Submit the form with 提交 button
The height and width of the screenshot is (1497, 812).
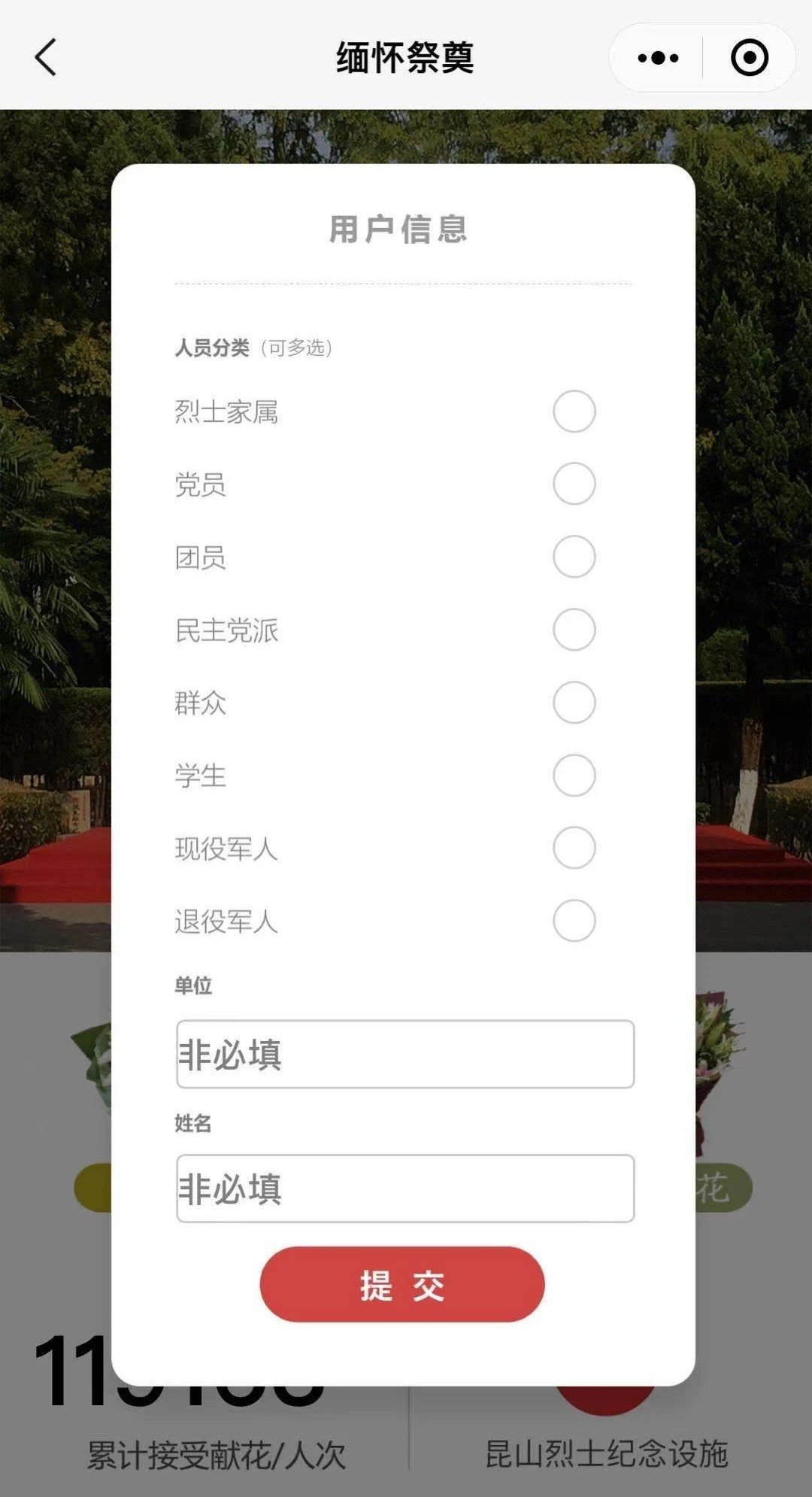pyautogui.click(x=402, y=1284)
